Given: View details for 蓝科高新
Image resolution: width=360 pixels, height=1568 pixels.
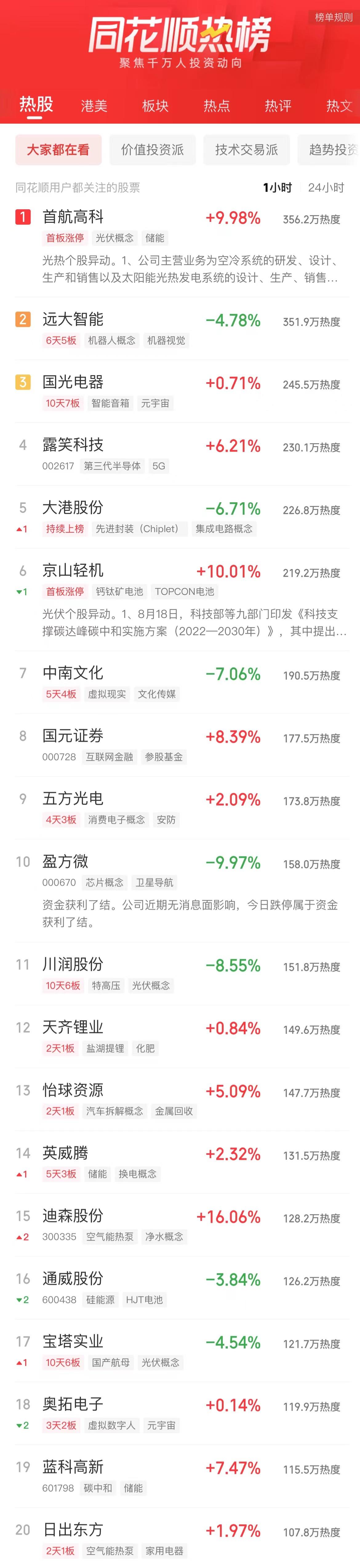Looking at the screenshot, I should coord(73,1467).
